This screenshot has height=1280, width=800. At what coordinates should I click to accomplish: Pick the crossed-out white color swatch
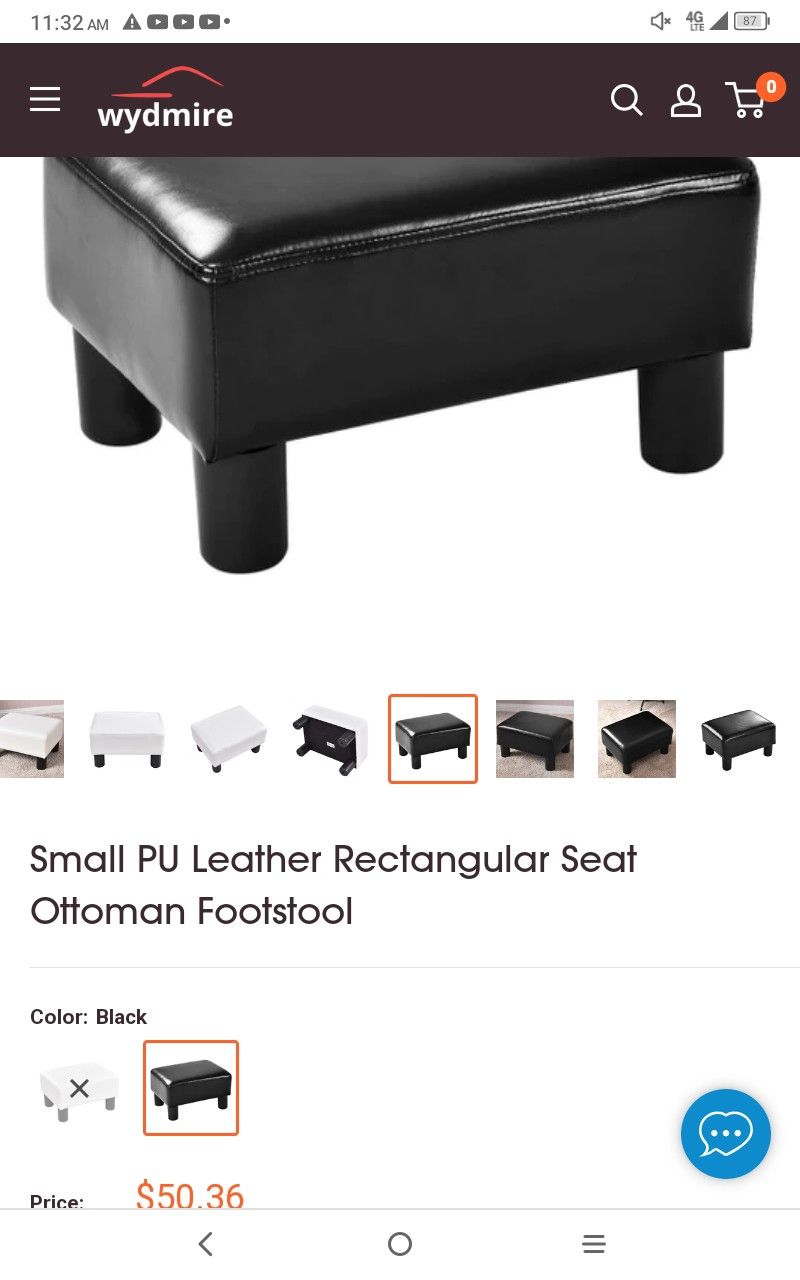pos(80,1088)
